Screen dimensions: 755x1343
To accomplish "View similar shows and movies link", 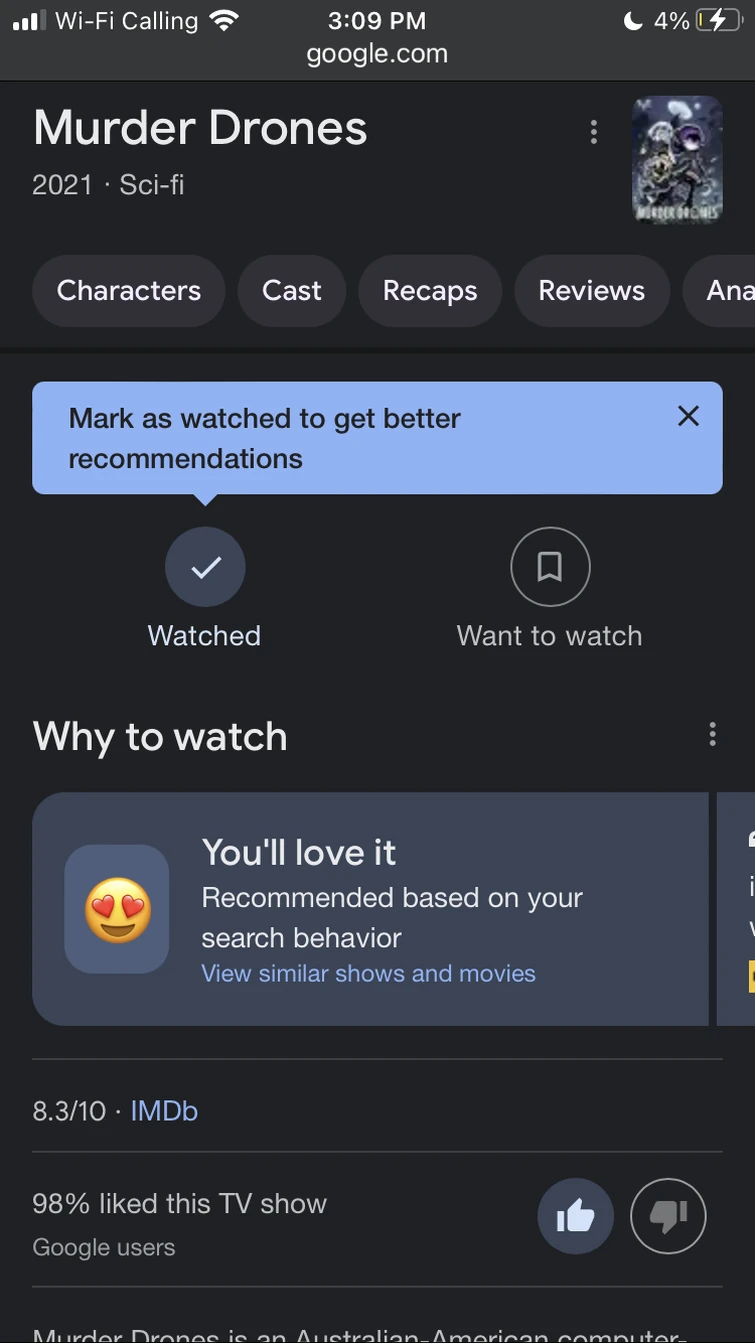I will coord(368,974).
